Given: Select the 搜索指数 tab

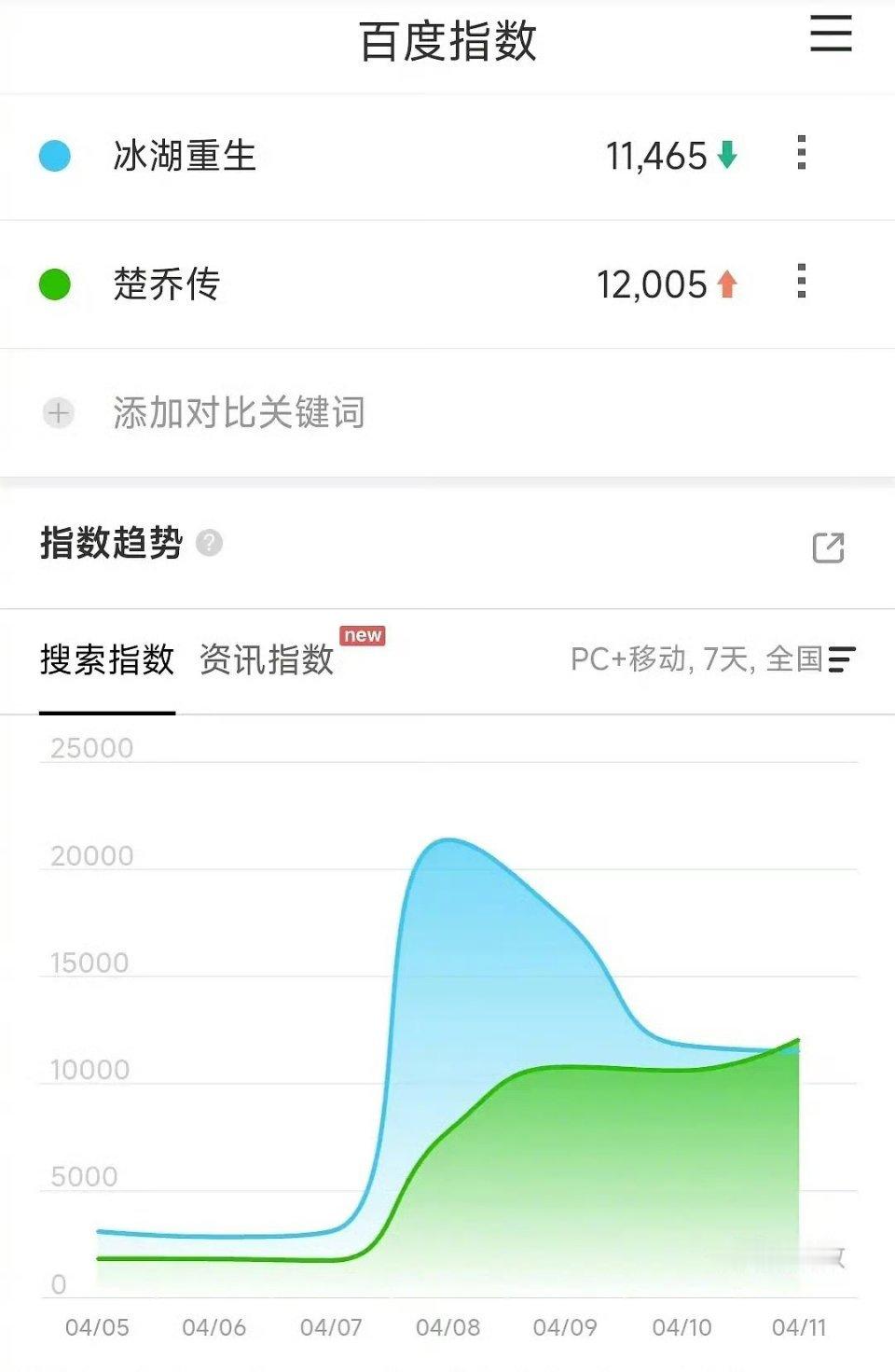Looking at the screenshot, I should (107, 659).
